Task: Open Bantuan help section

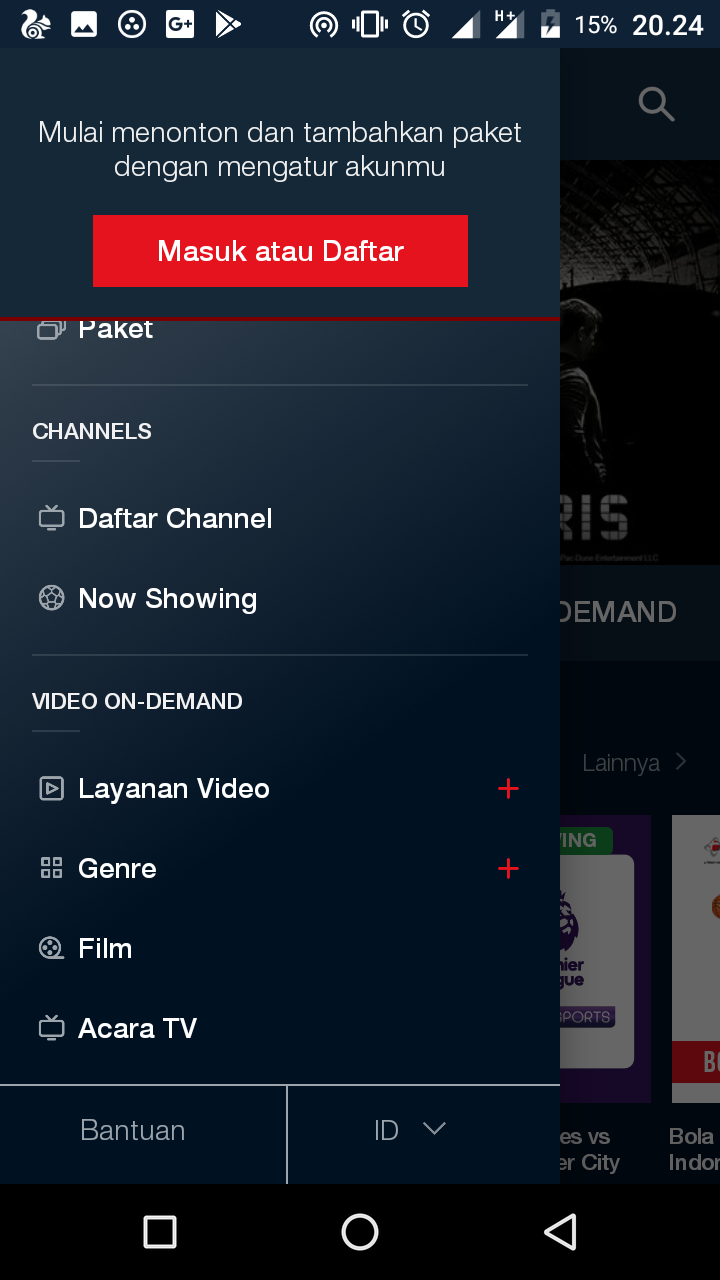Action: 133,1130
